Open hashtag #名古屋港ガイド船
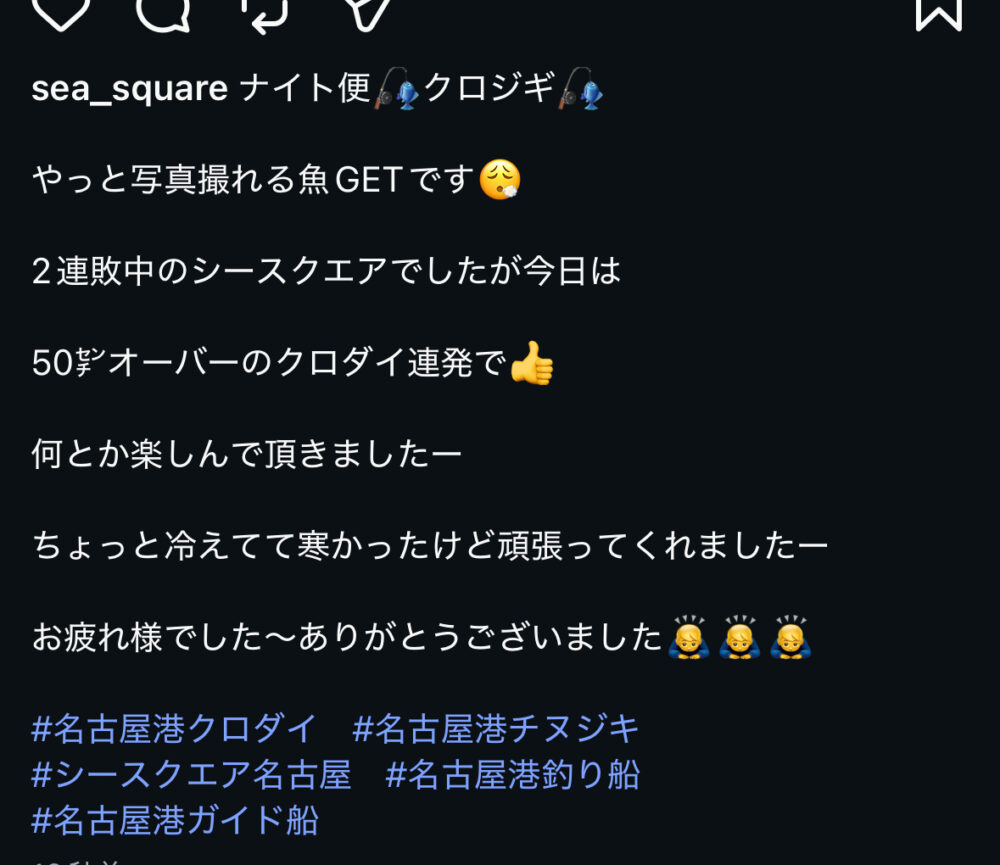Screen dimensions: 1000x865 coord(175,820)
